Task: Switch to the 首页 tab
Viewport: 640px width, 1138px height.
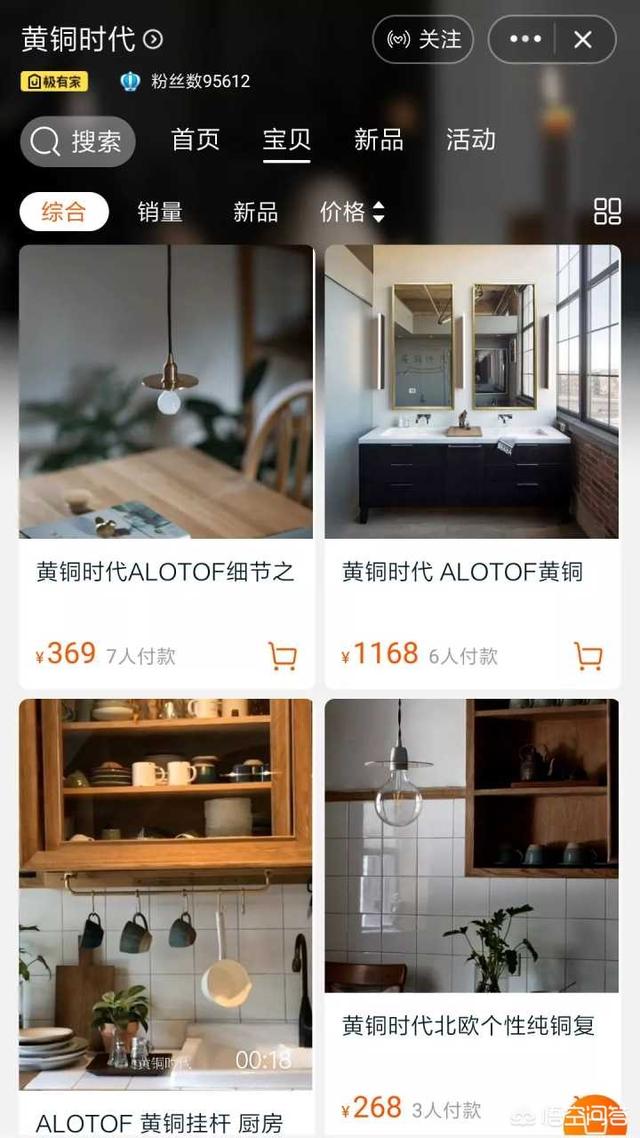Action: coord(195,140)
